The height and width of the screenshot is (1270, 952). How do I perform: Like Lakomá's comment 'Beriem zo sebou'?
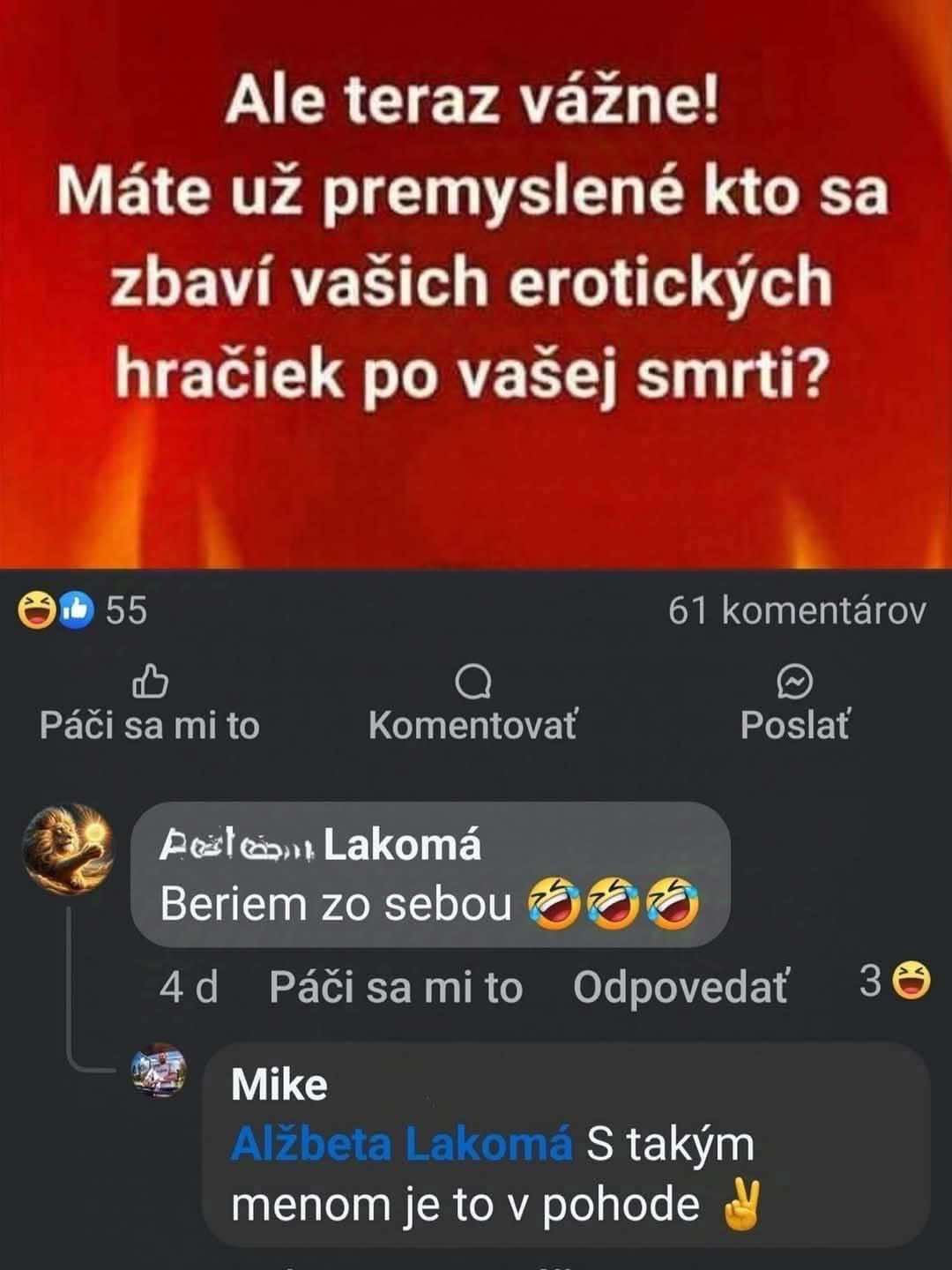pyautogui.click(x=396, y=987)
